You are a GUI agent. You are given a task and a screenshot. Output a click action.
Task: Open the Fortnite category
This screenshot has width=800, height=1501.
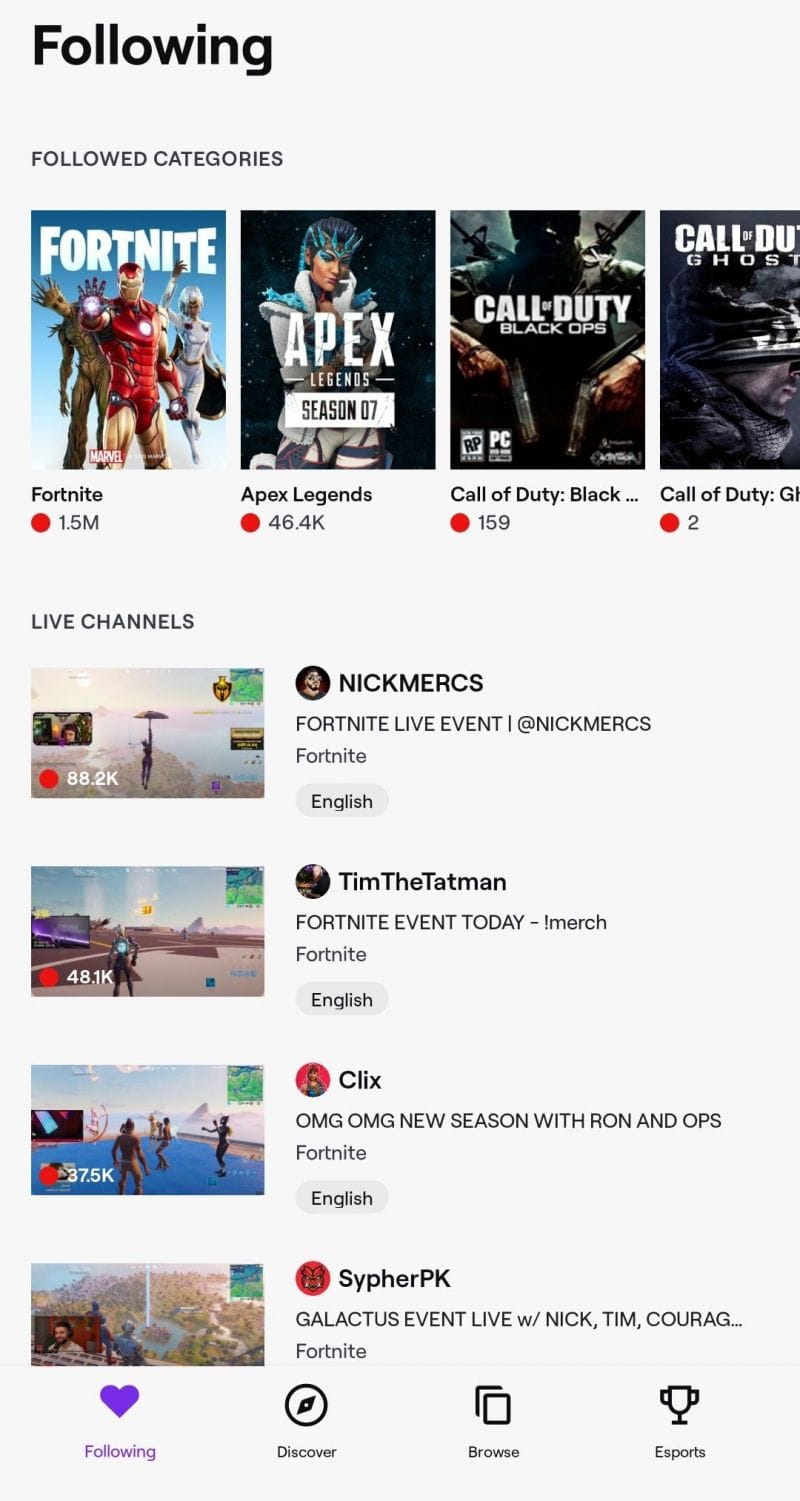(128, 340)
